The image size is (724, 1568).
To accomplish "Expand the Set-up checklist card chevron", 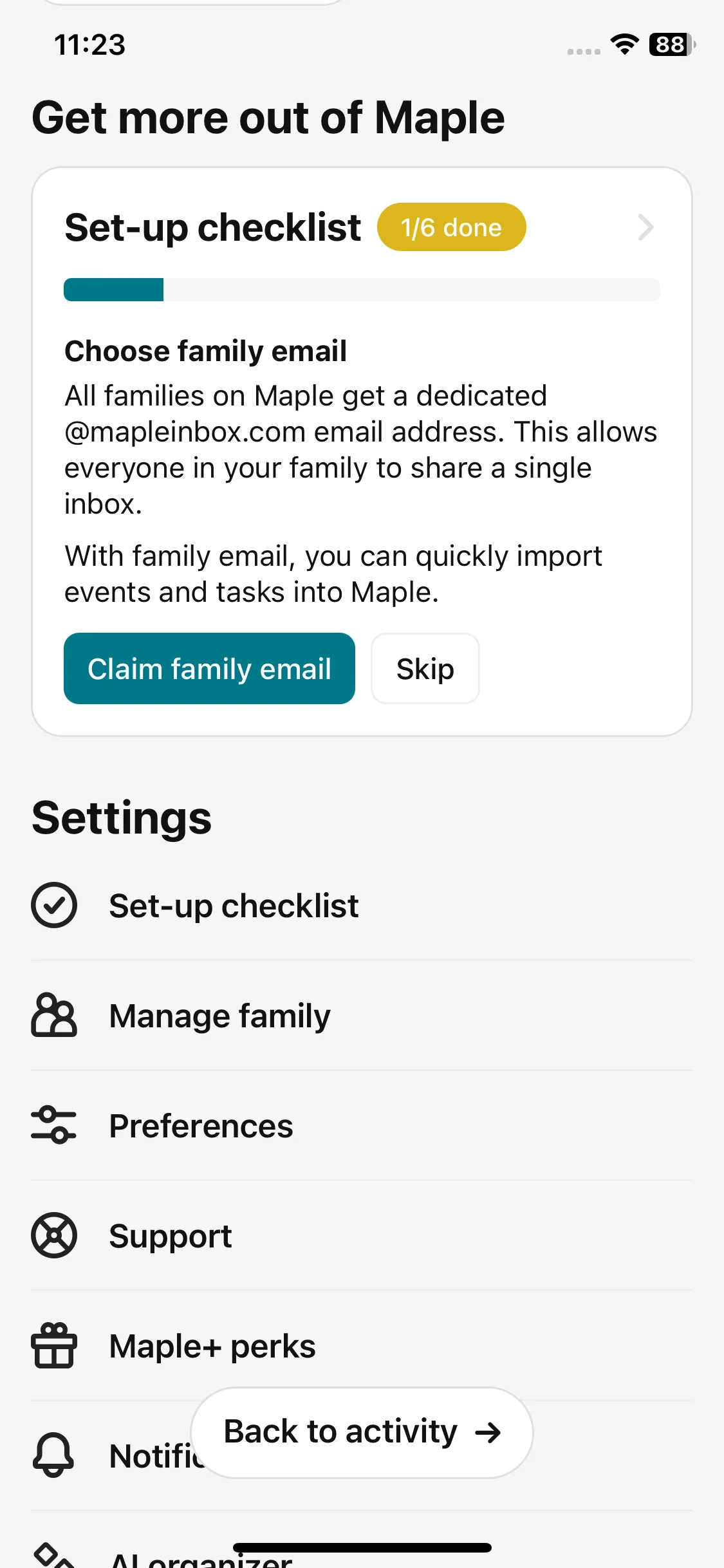I will pyautogui.click(x=645, y=227).
